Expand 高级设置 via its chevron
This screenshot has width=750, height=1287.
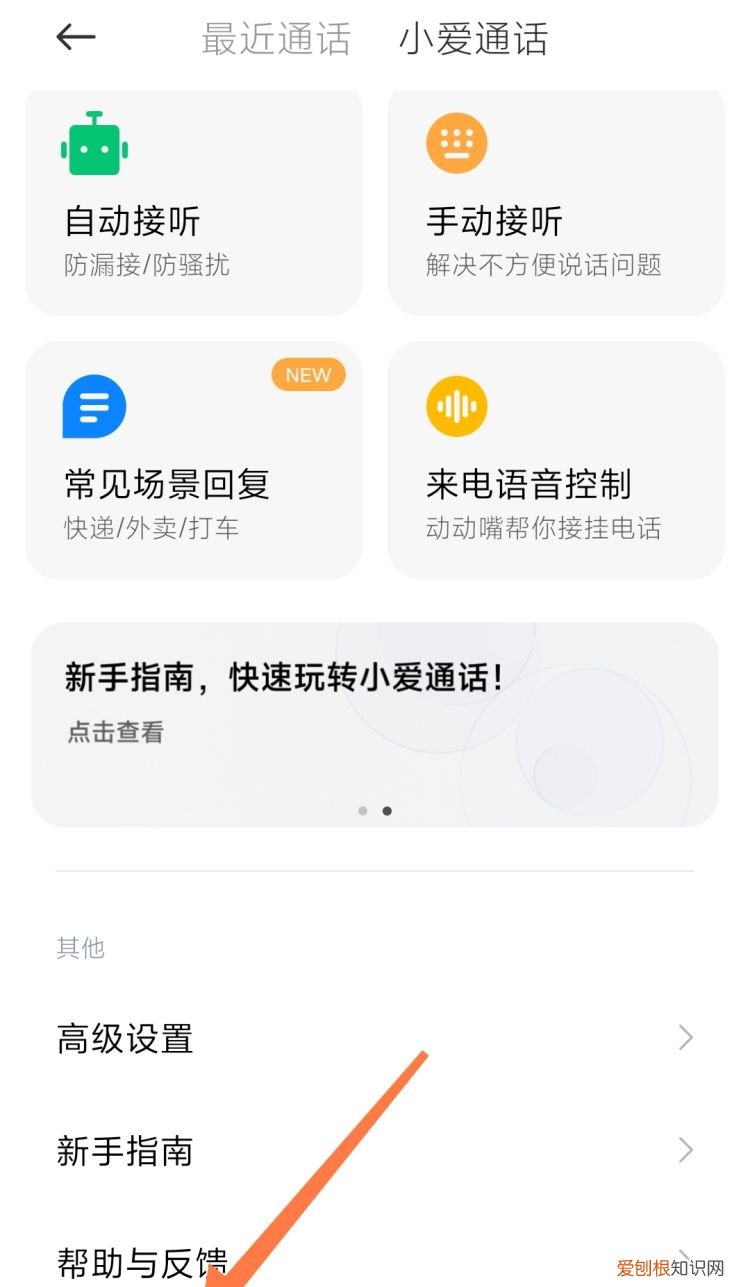[x=685, y=1038]
